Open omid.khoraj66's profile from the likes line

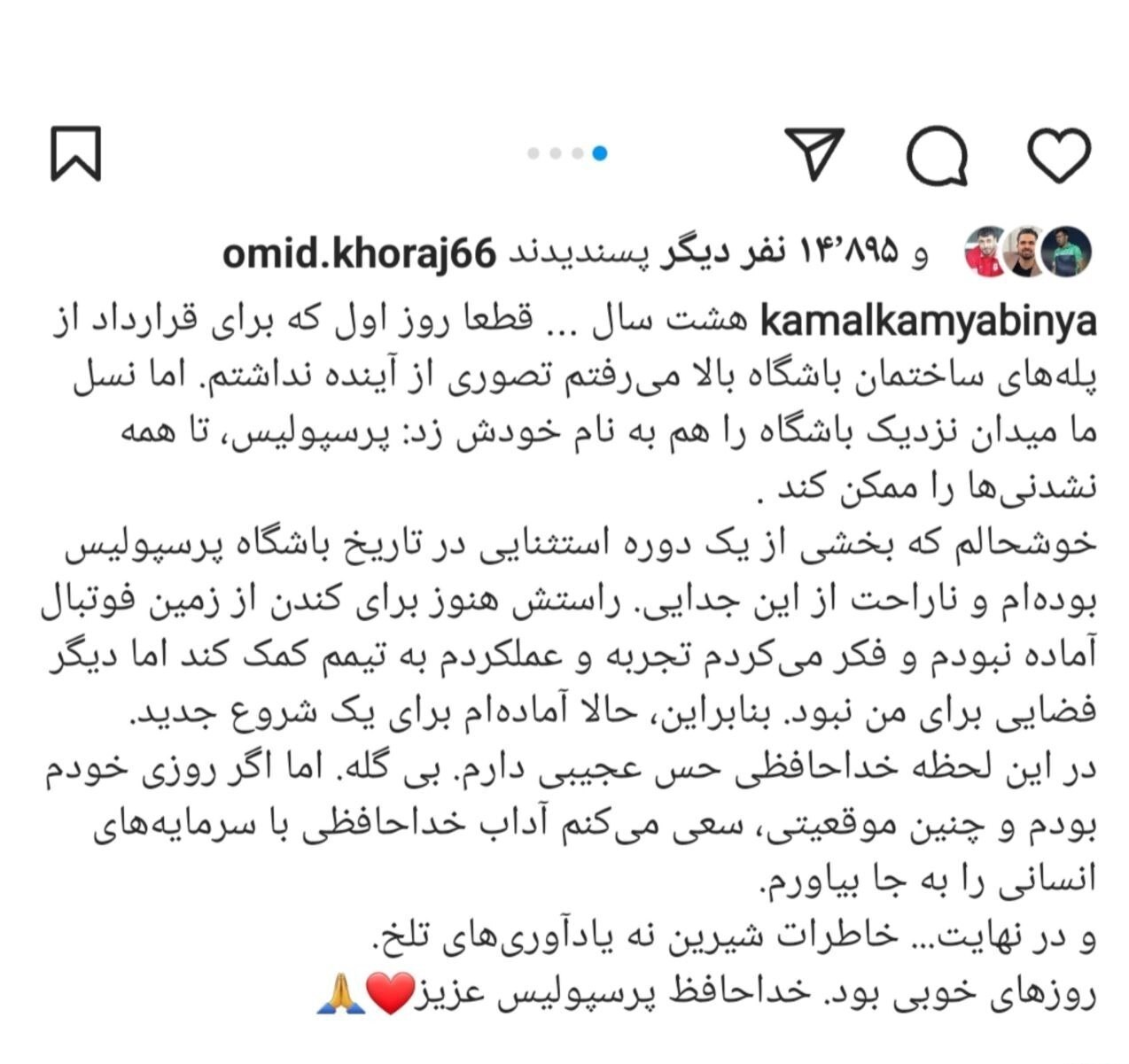358,253
